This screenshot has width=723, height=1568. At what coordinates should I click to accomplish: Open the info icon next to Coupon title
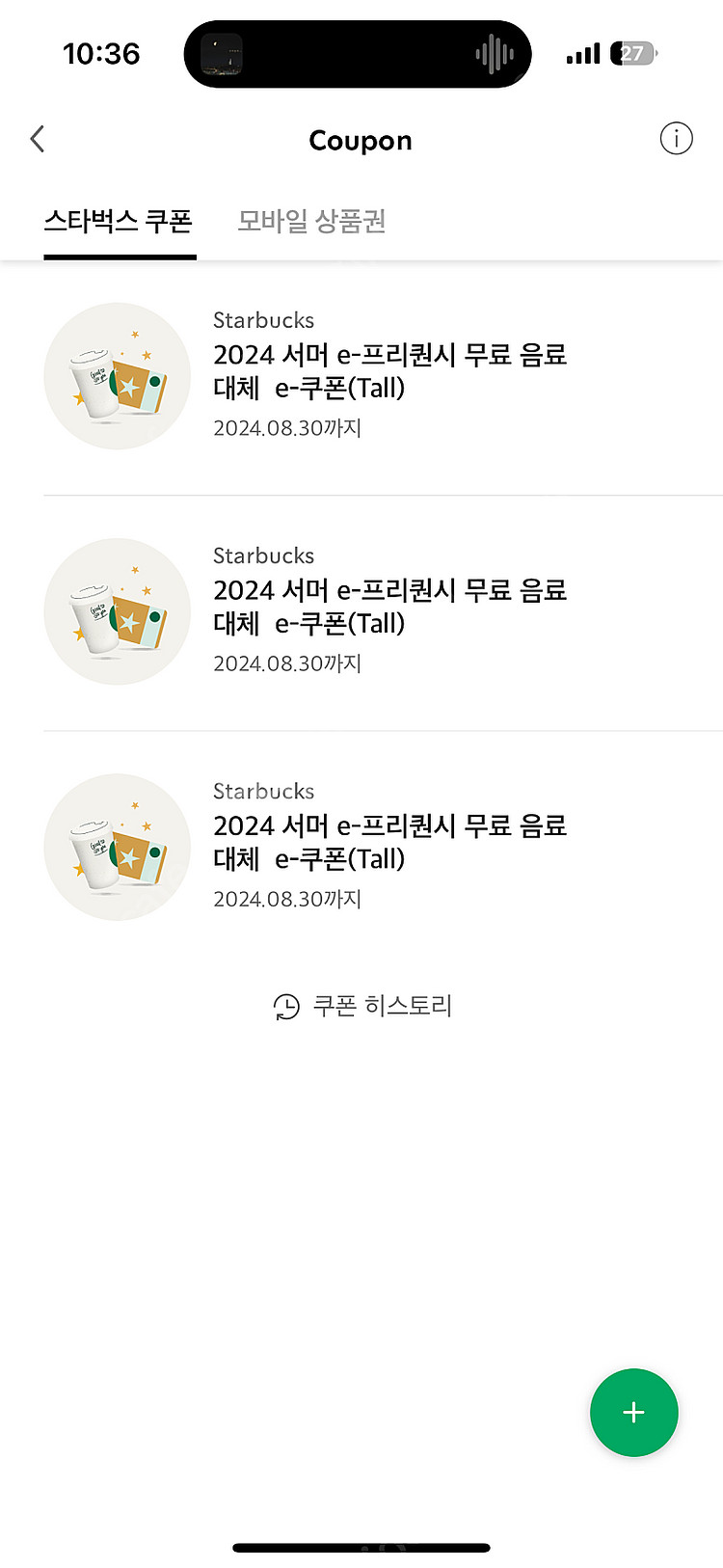pos(676,139)
